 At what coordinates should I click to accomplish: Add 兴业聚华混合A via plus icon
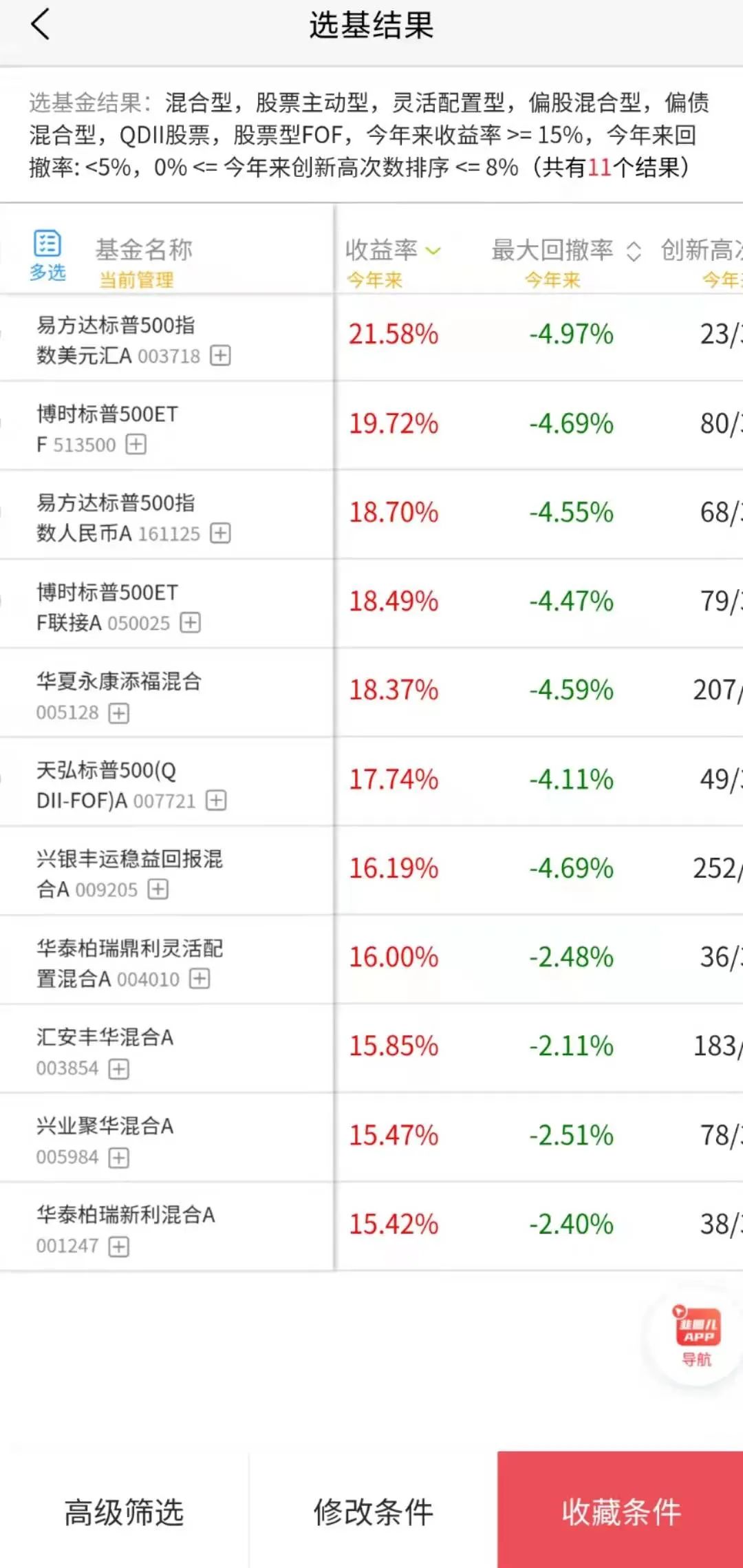[x=119, y=1158]
